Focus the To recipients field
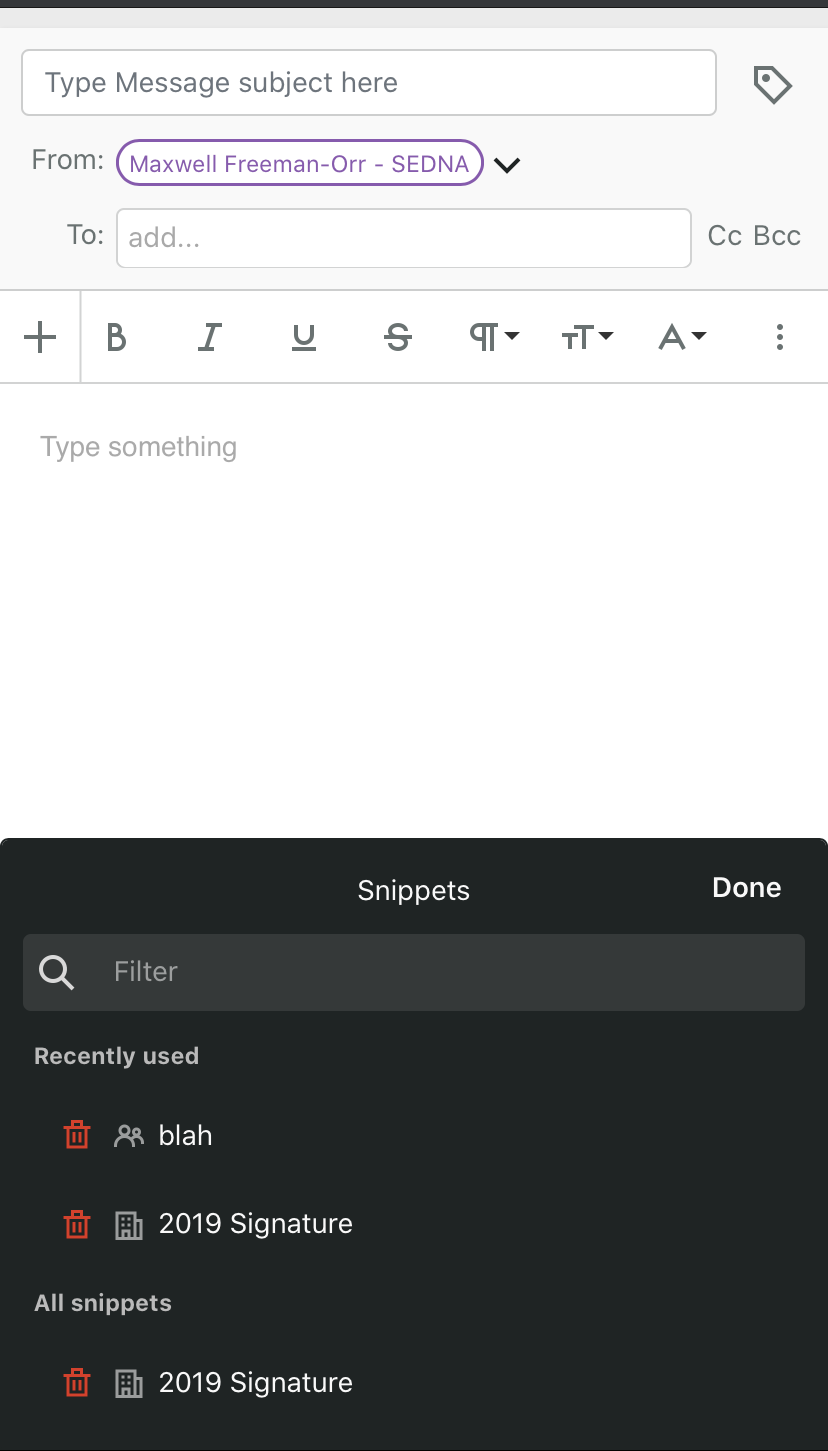Viewport: 828px width, 1451px height. [403, 238]
